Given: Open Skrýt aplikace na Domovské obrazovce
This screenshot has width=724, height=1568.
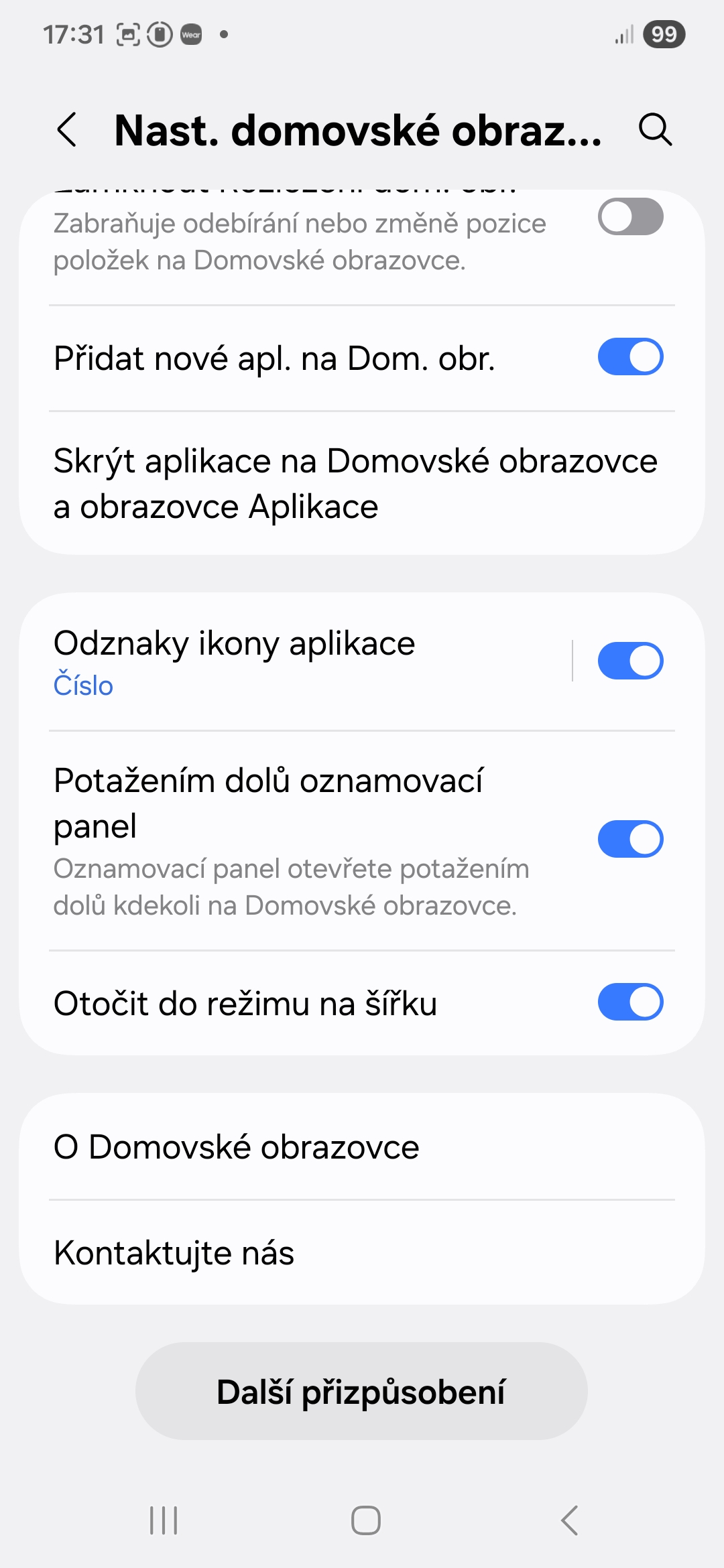Looking at the screenshot, I should (355, 484).
